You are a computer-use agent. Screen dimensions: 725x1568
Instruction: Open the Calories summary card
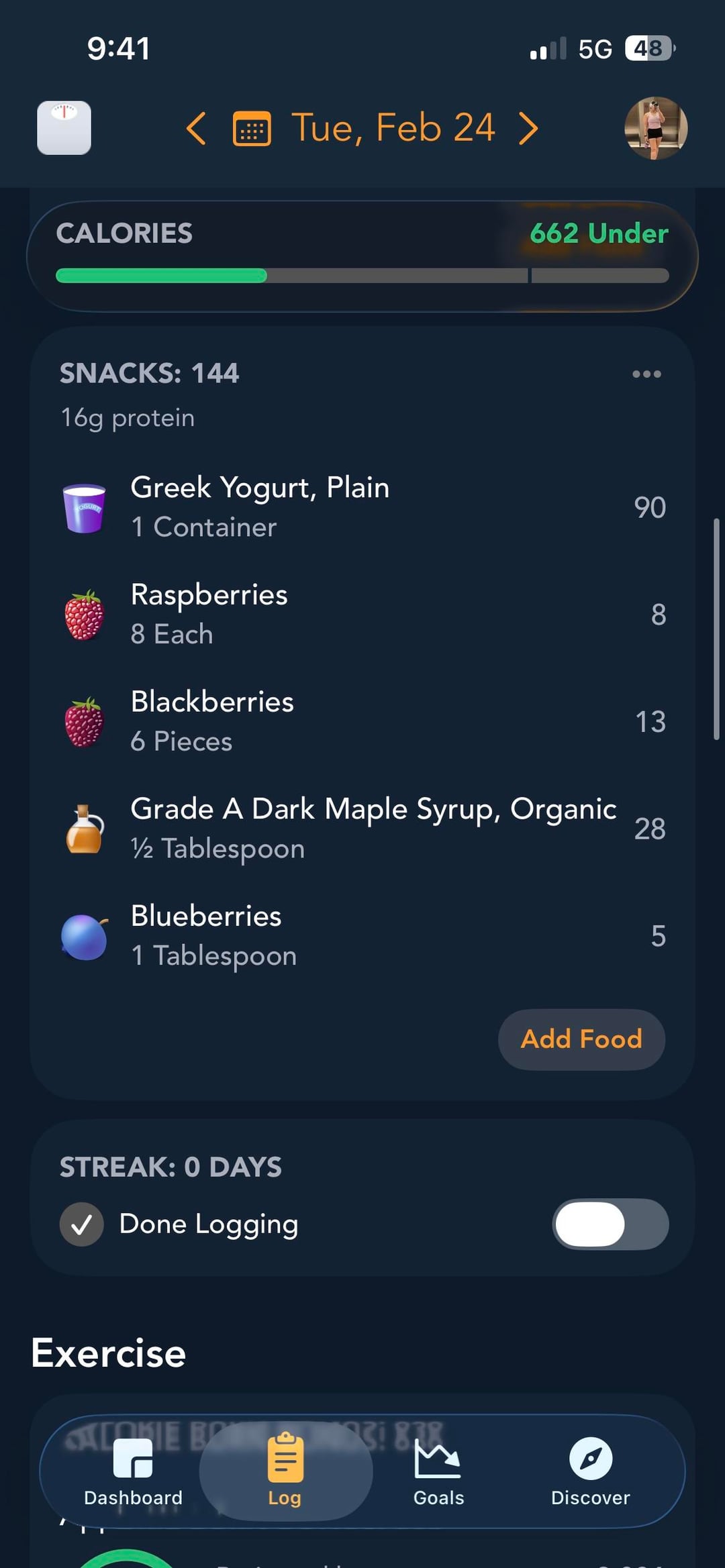click(362, 256)
